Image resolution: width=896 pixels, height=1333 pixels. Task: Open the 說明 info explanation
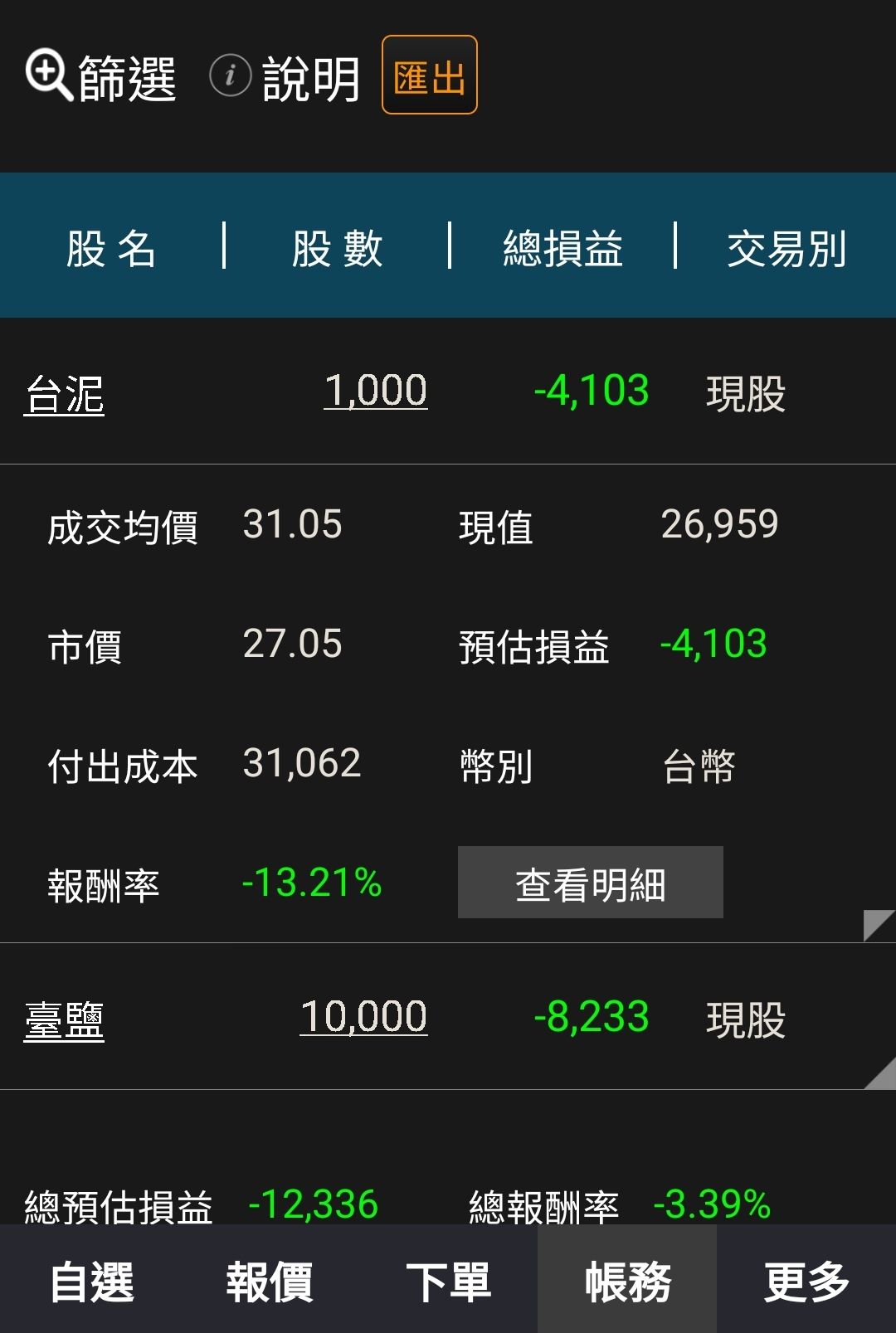(x=285, y=77)
